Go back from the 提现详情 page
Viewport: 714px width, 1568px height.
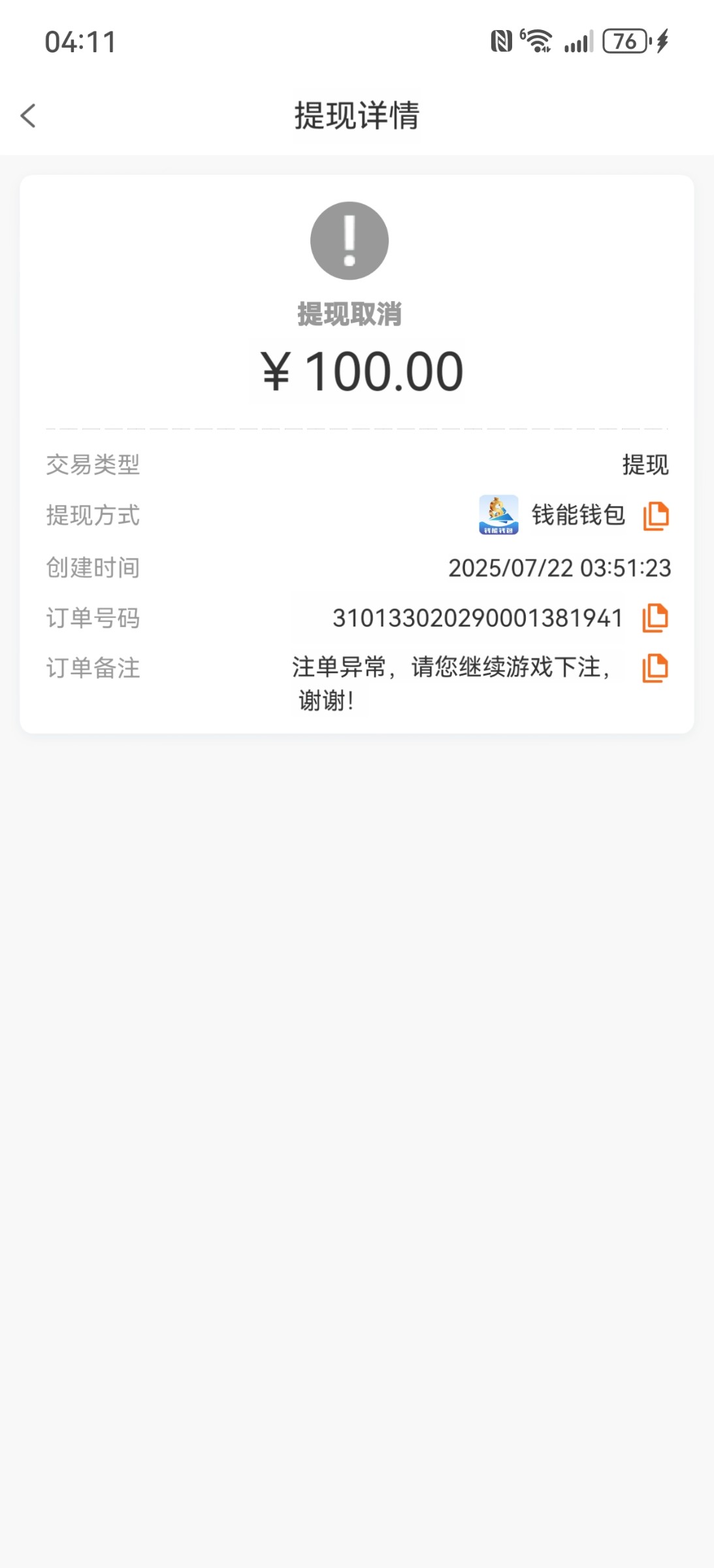coord(28,116)
